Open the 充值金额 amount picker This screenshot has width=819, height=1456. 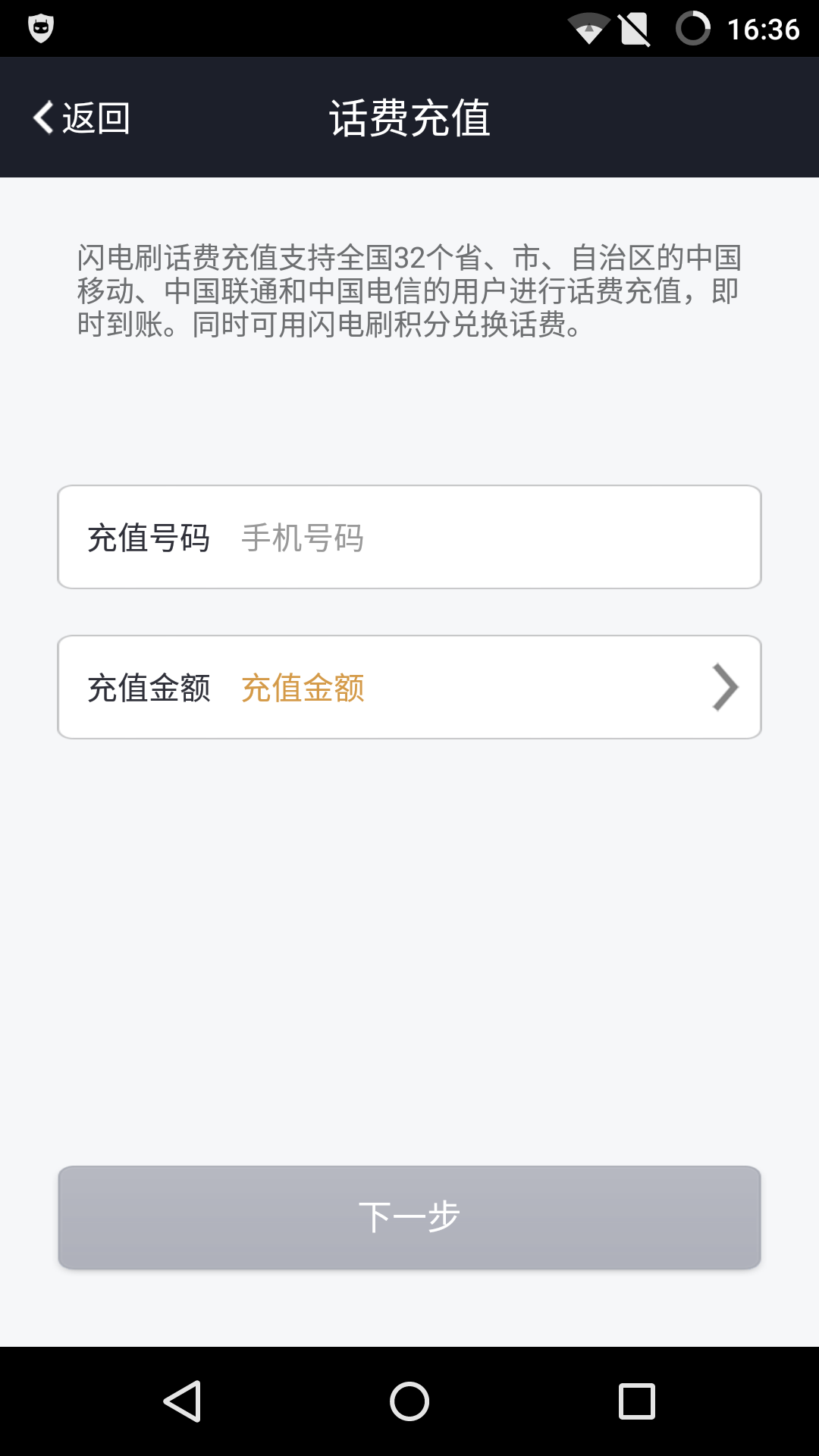click(409, 688)
